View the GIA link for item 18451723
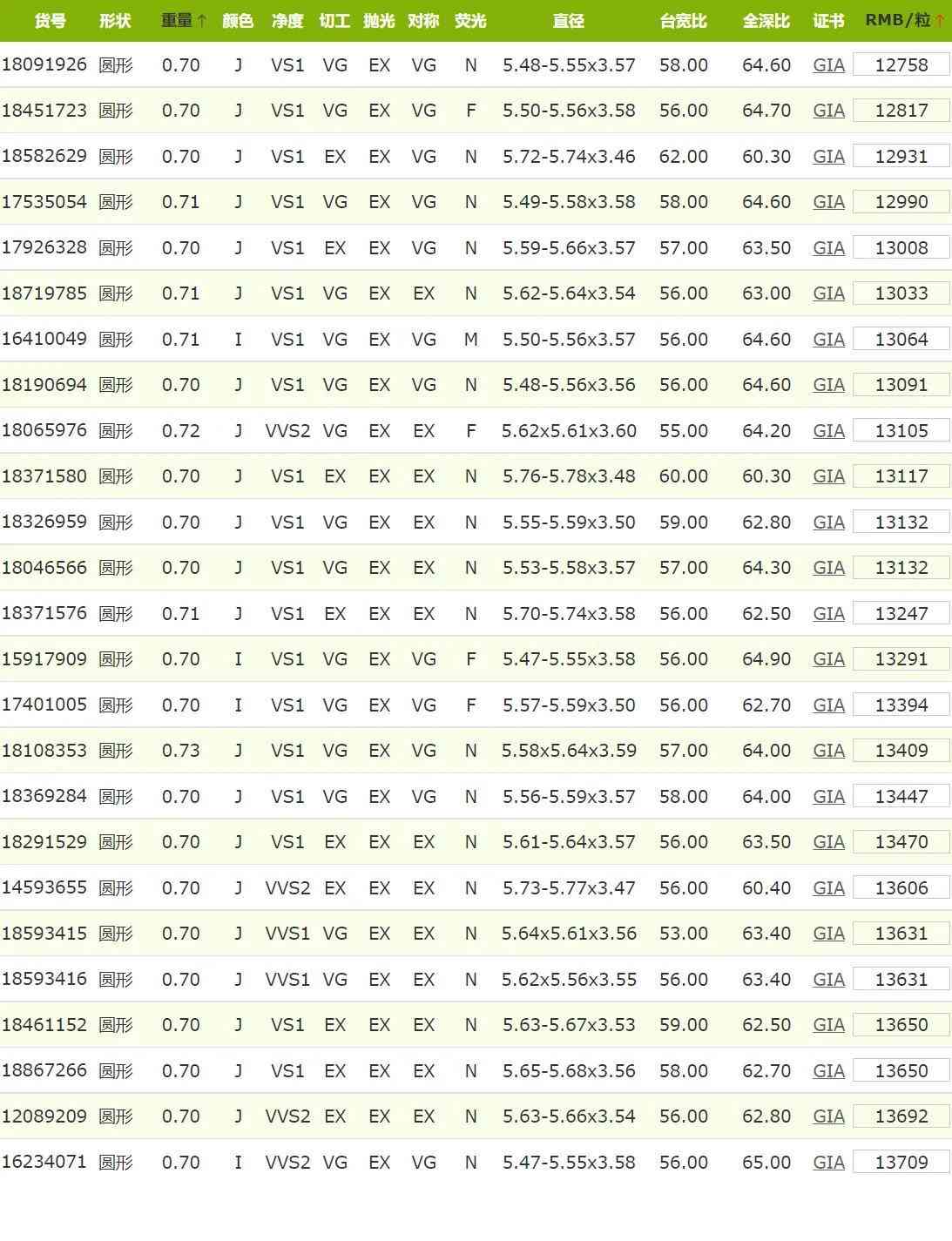The image size is (952, 1241). [x=828, y=111]
